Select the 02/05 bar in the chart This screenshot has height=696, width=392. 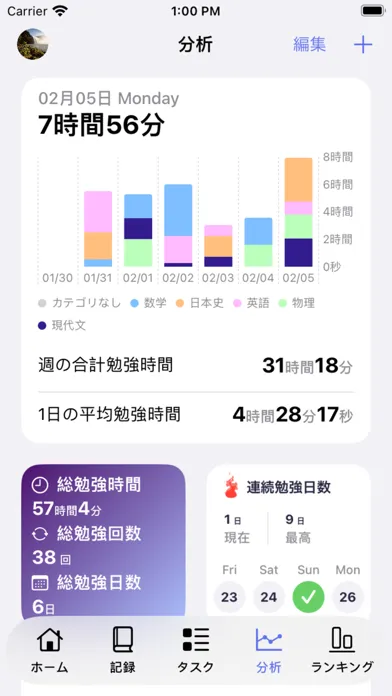coord(298,212)
